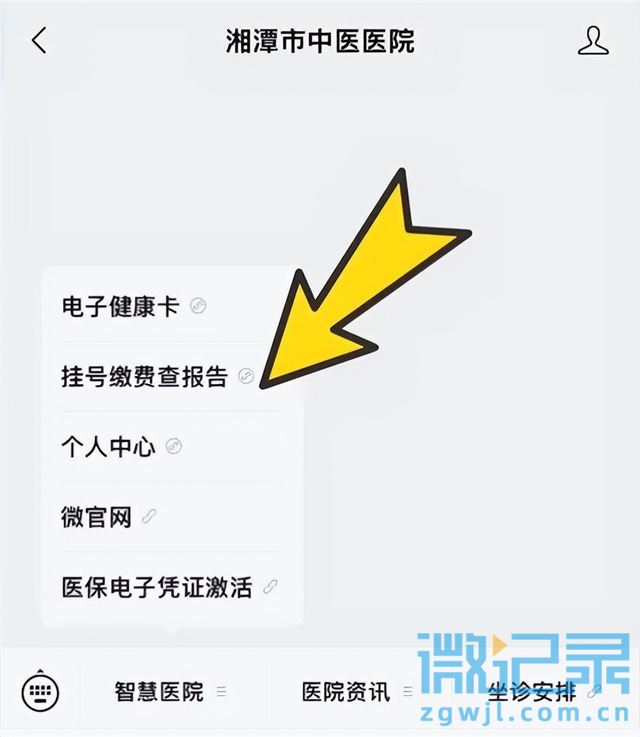Select 挂号缴费查报告
640x737 pixels.
coord(157,377)
